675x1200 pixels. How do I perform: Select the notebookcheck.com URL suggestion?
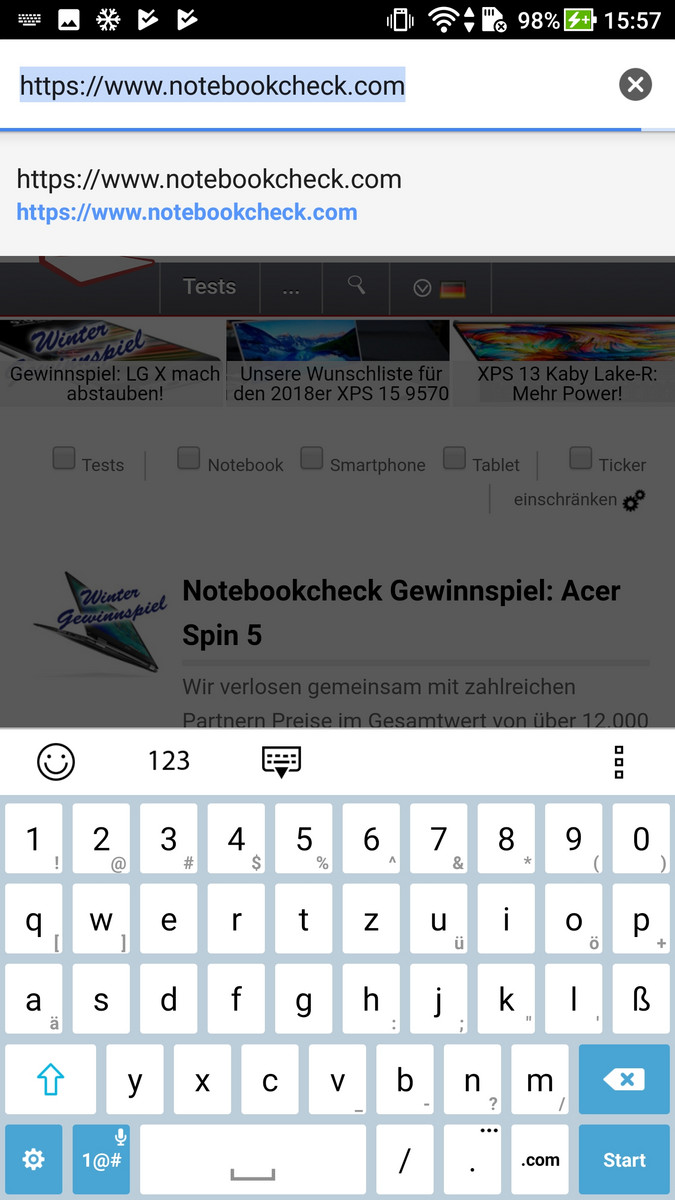click(x=337, y=195)
